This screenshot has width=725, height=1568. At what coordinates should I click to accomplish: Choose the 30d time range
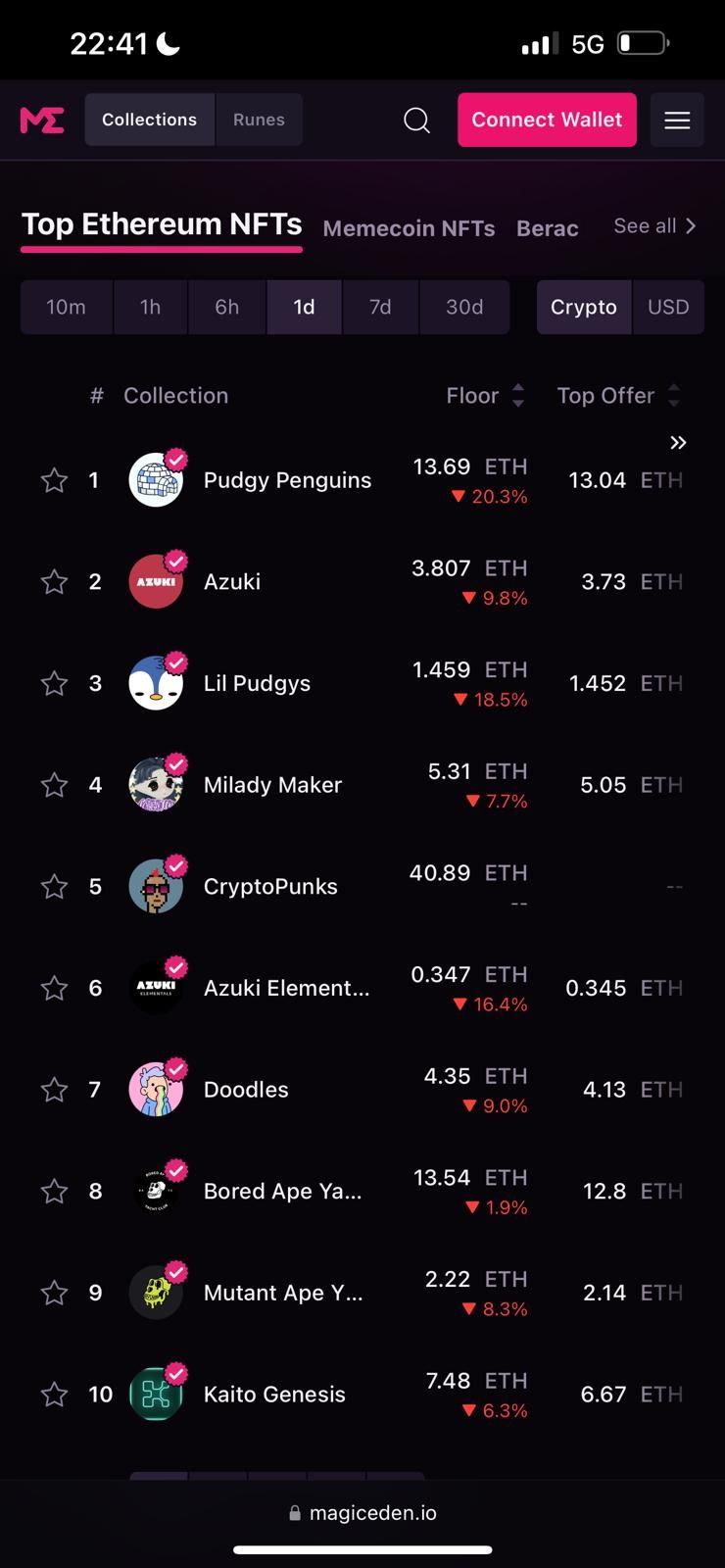pyautogui.click(x=464, y=307)
